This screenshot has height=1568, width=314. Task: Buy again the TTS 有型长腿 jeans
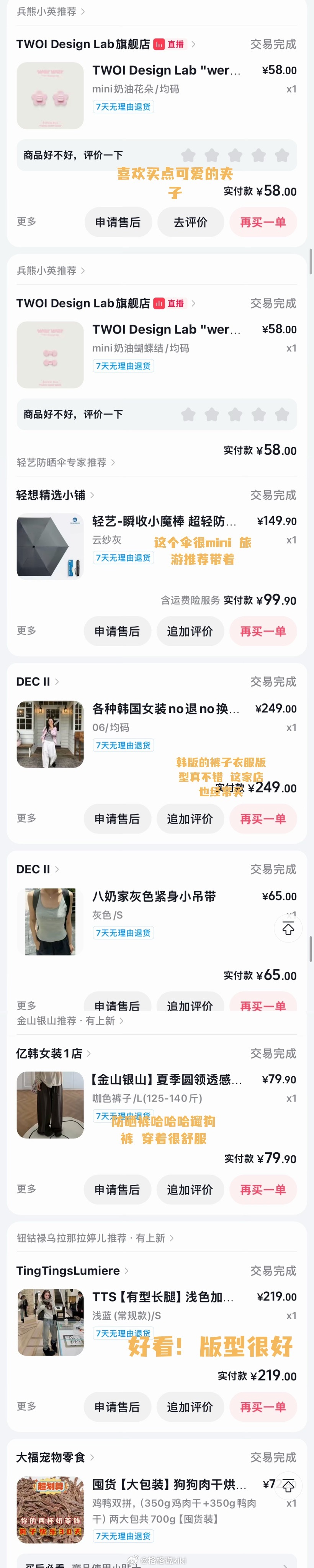[263, 1407]
